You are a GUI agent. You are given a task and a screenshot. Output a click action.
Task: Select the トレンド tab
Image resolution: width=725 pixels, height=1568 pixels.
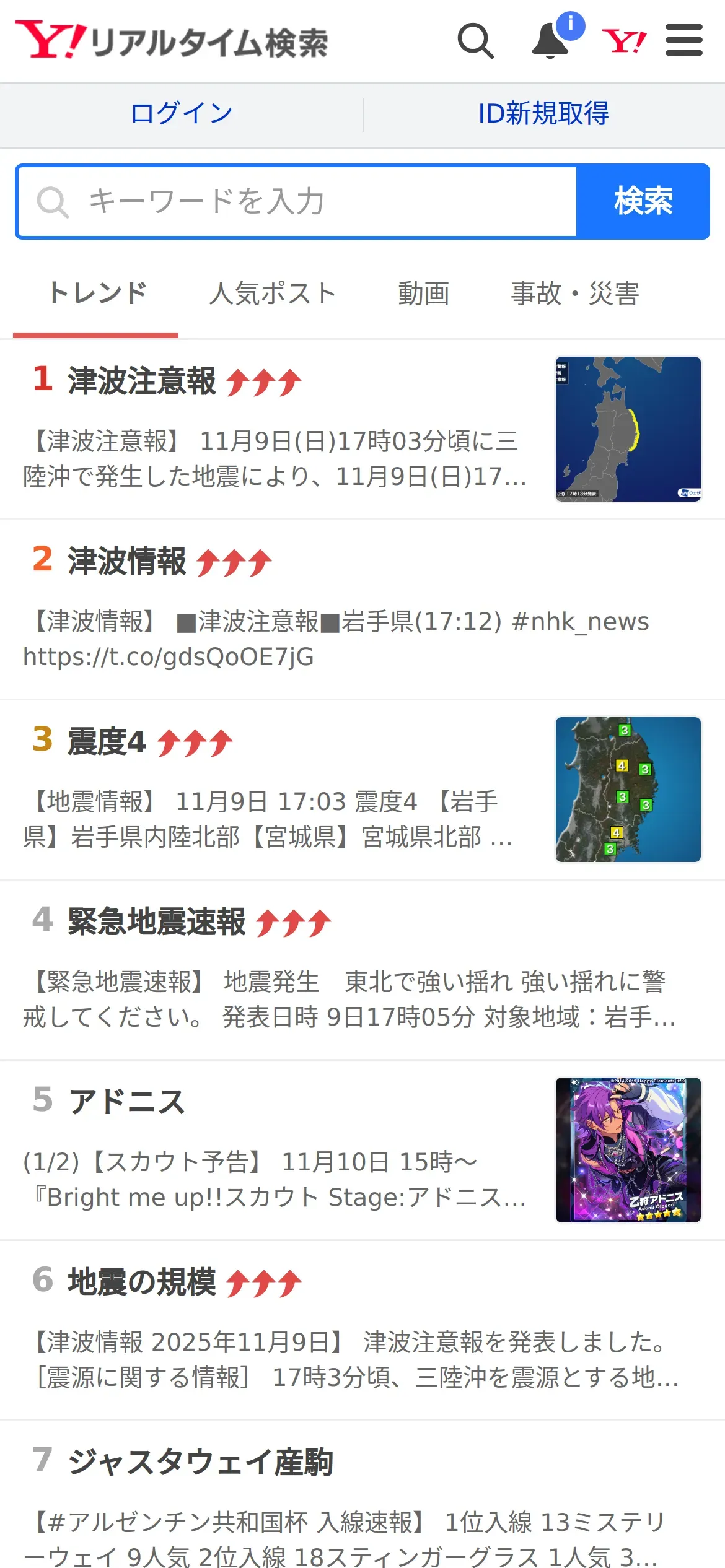97,294
